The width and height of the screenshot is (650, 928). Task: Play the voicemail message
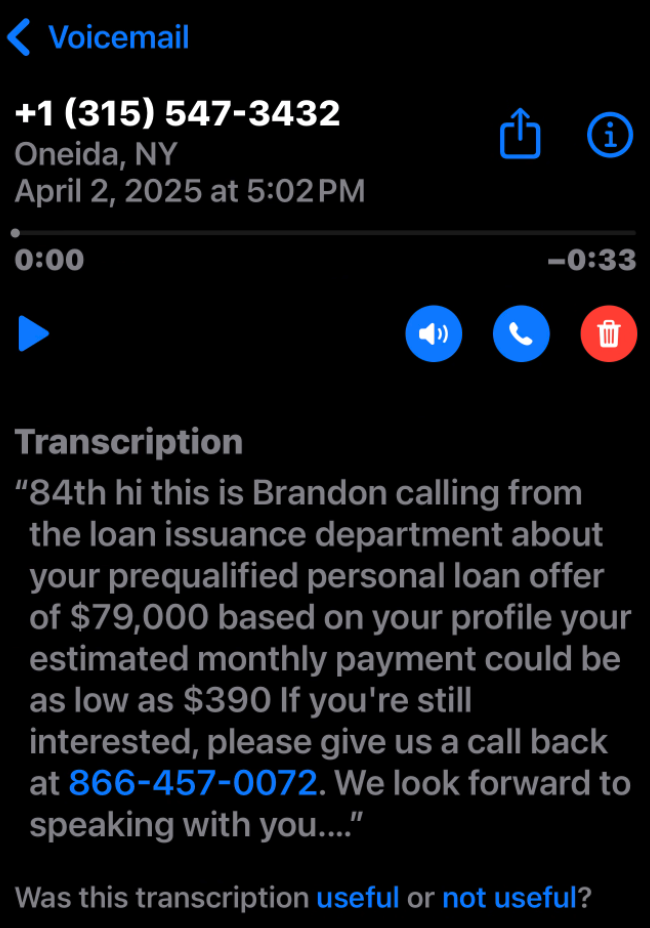click(33, 333)
